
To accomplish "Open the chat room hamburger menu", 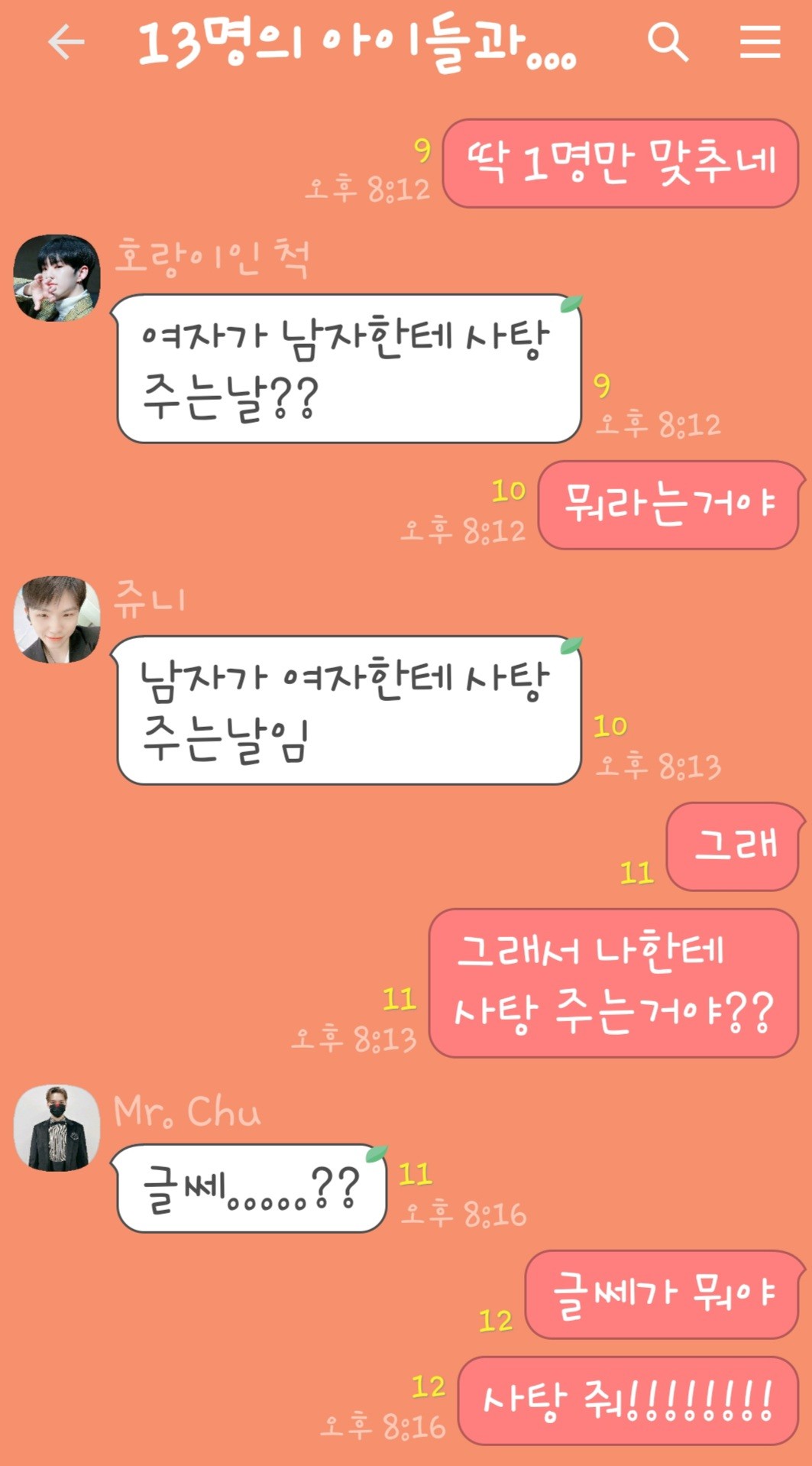I will (x=760, y=41).
